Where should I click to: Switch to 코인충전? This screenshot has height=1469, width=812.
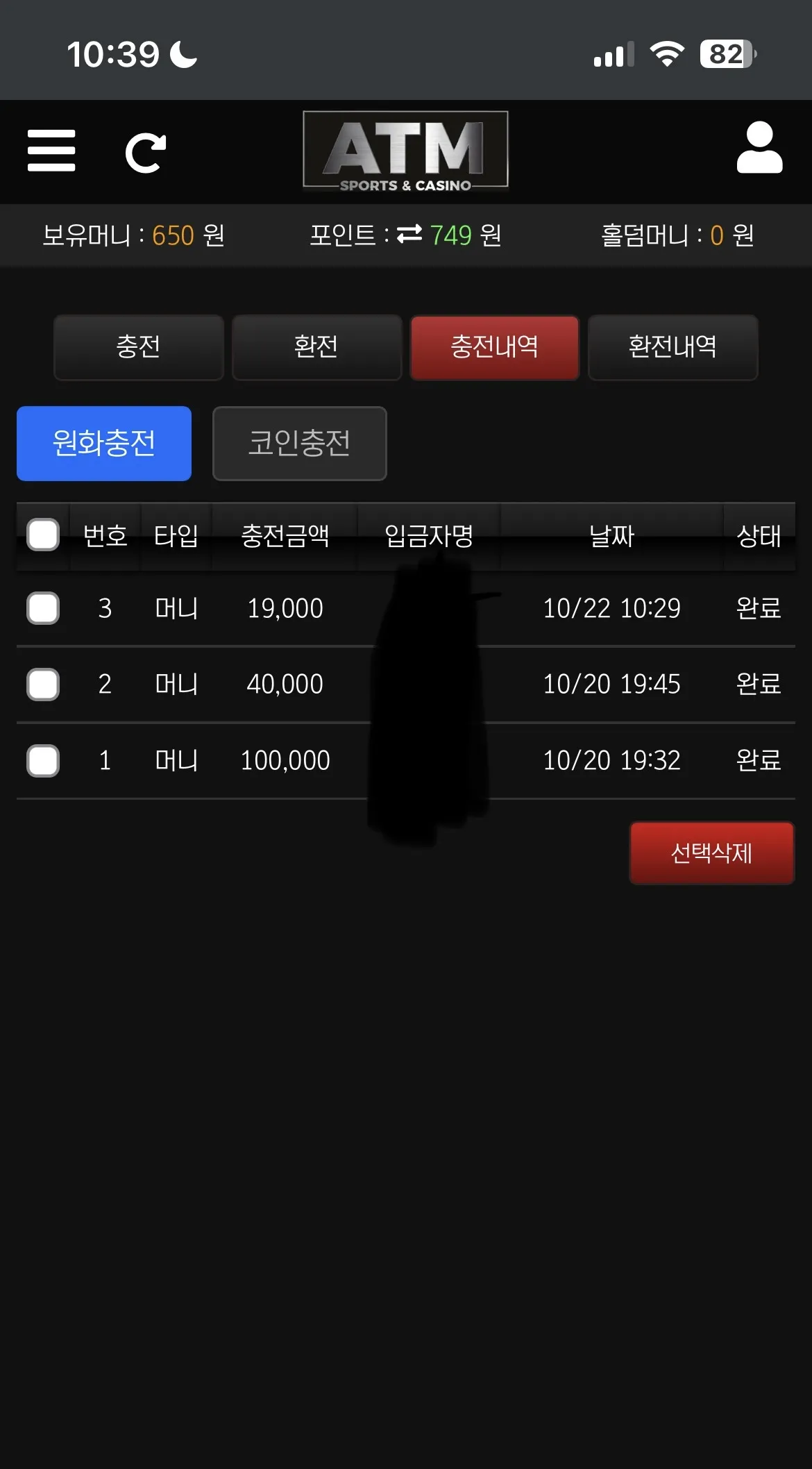click(300, 444)
